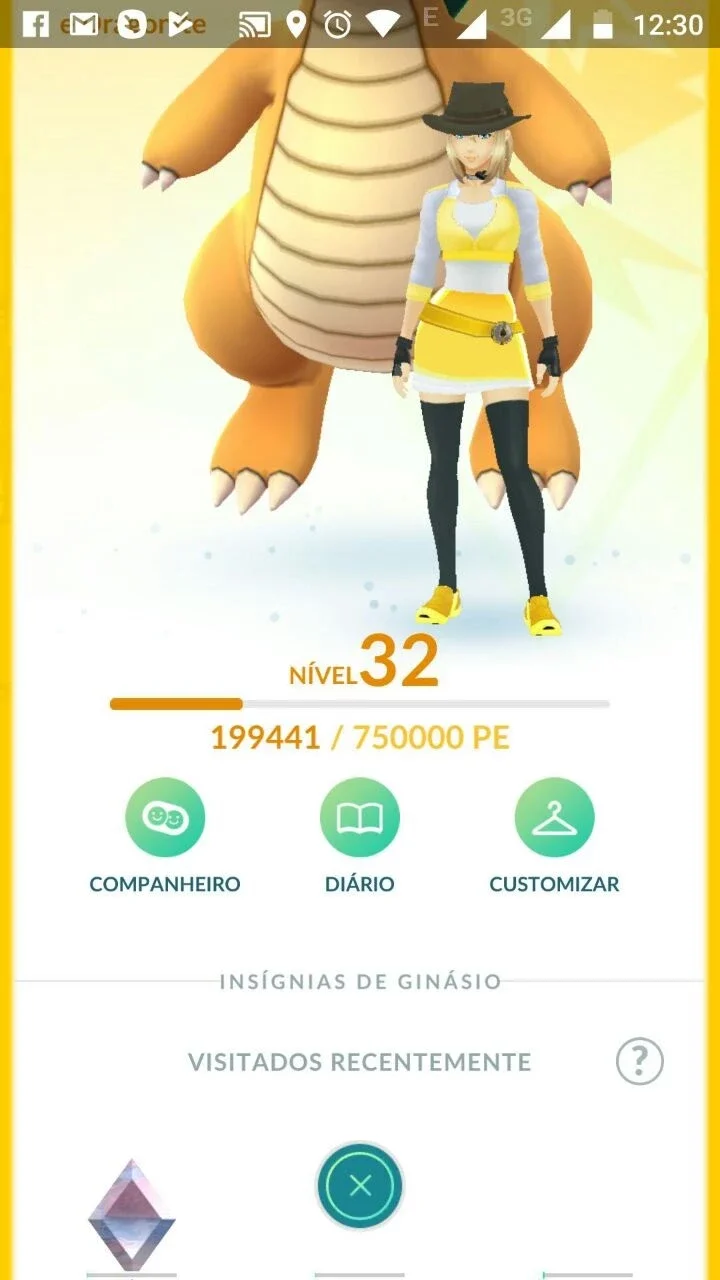
Task: Close the trainer profile screen
Action: (x=360, y=1186)
